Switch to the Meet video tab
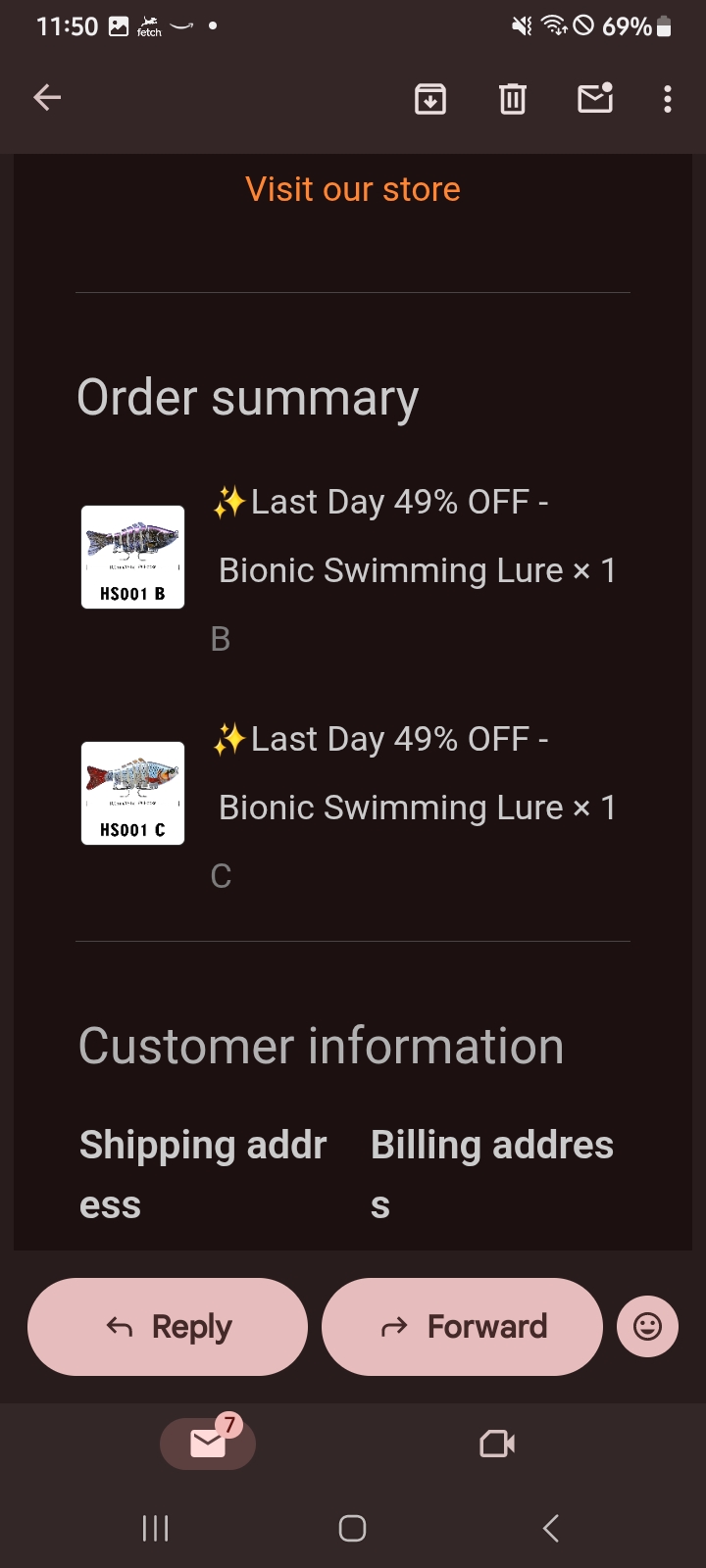This screenshot has width=706, height=1568. pos(497,1444)
